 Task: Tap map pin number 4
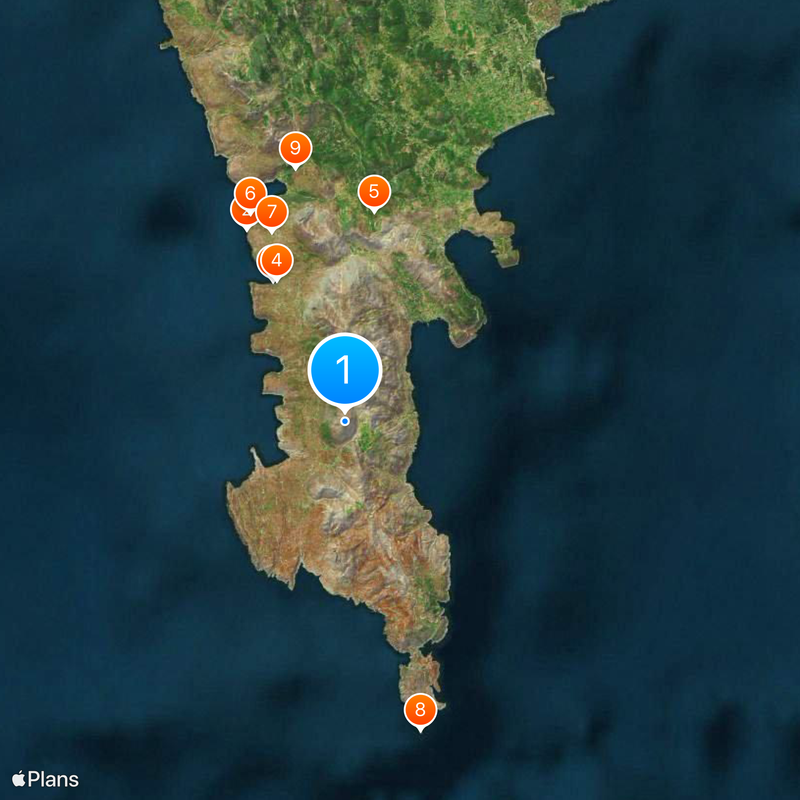click(x=276, y=261)
